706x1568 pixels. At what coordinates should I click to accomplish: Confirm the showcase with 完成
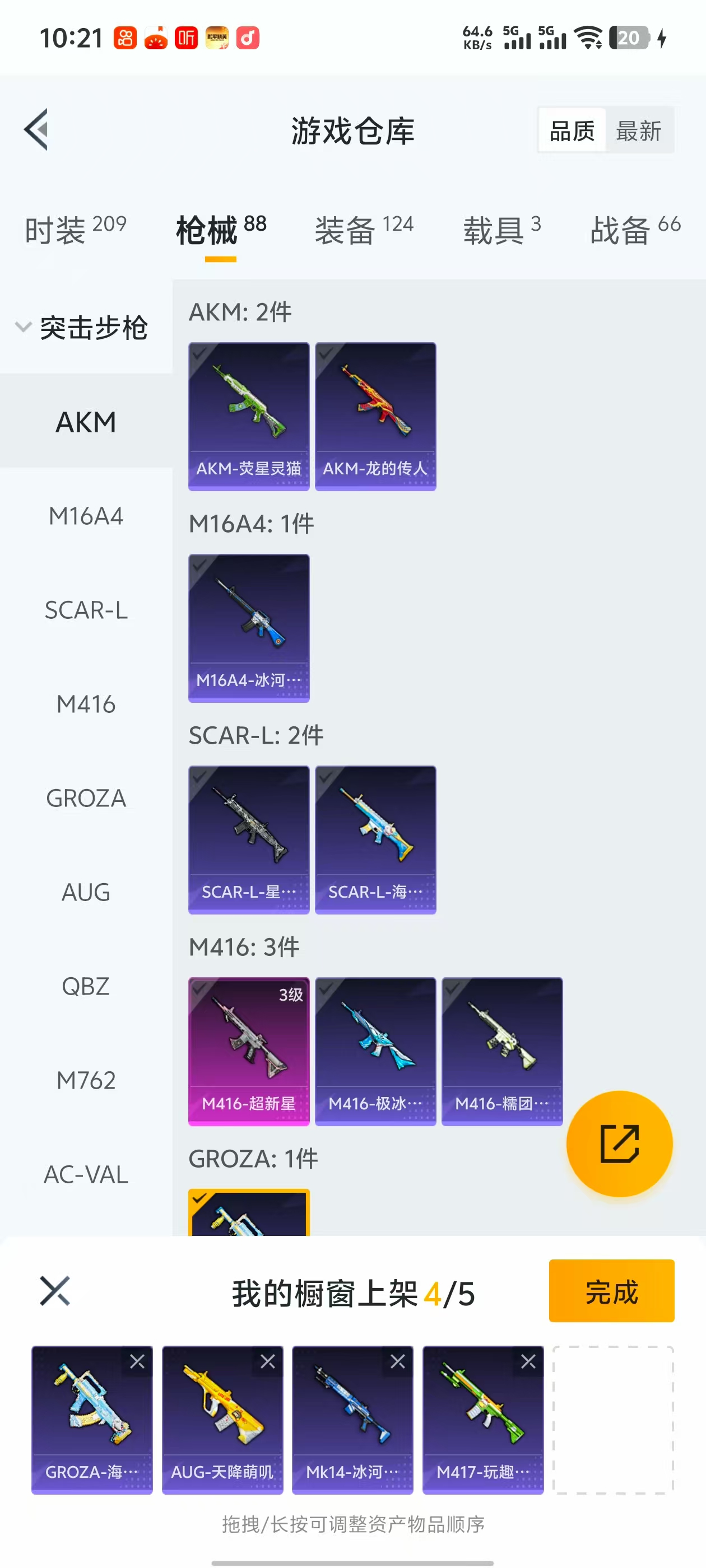coord(611,1291)
